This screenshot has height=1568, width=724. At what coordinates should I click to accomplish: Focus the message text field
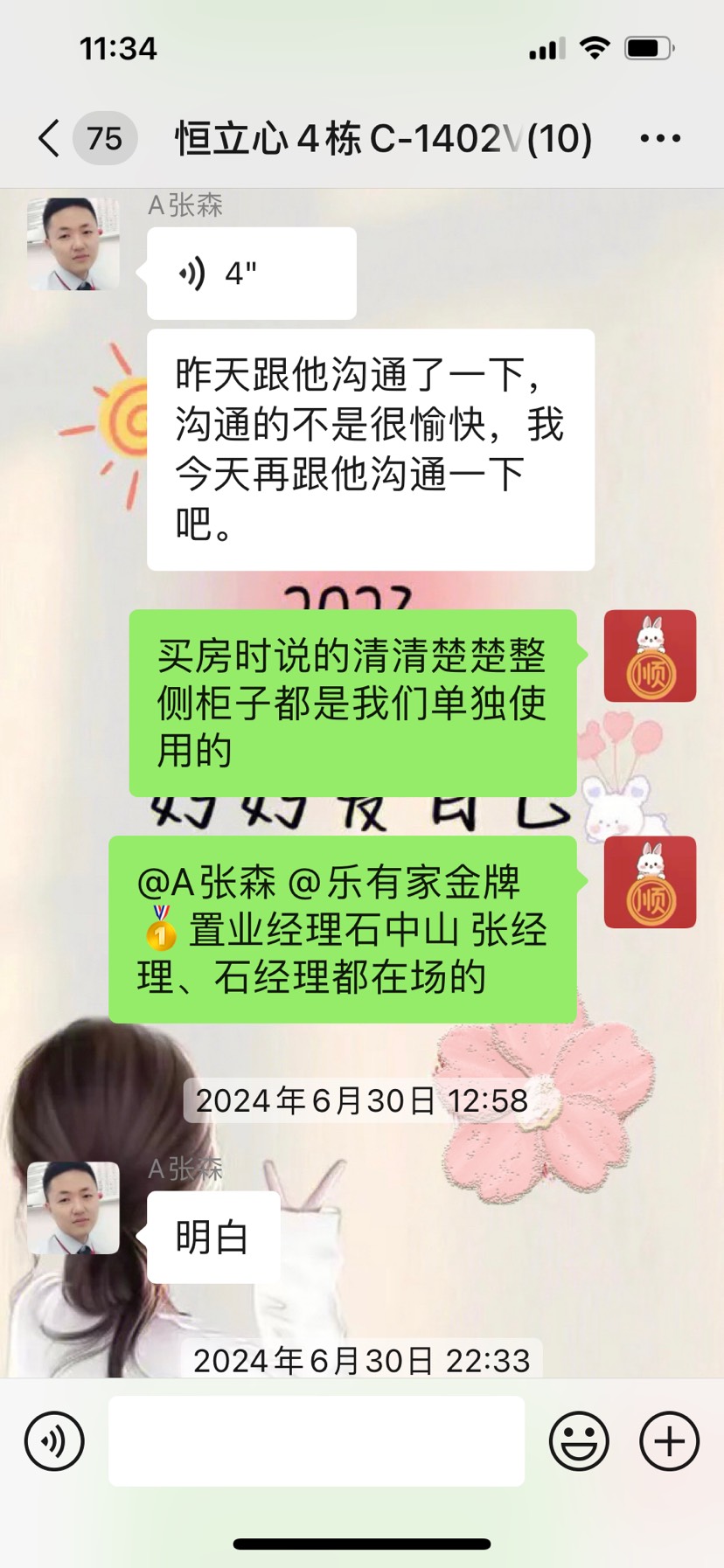(x=316, y=1441)
